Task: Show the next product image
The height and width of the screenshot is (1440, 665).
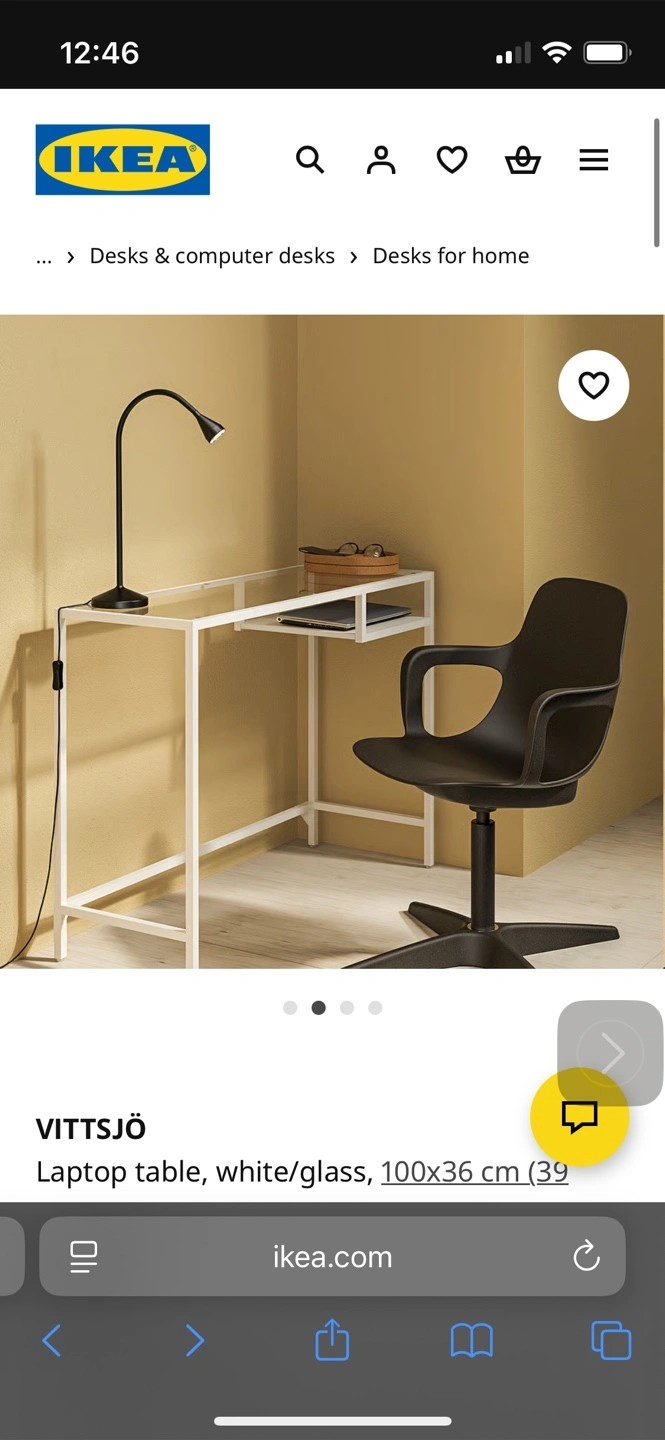Action: tap(610, 1053)
